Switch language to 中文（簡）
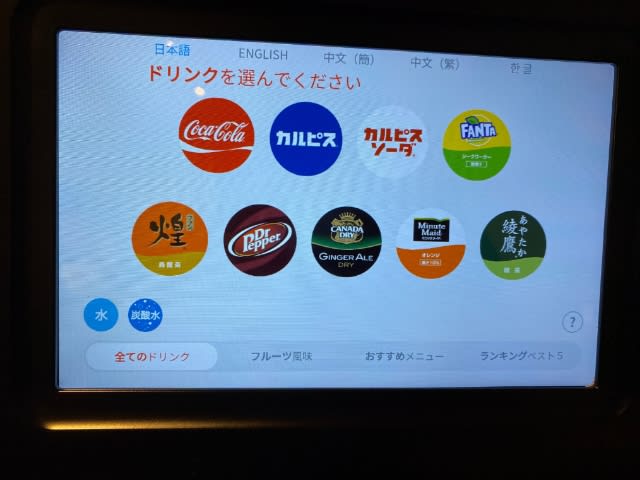This screenshot has height=480, width=640. coord(349,58)
